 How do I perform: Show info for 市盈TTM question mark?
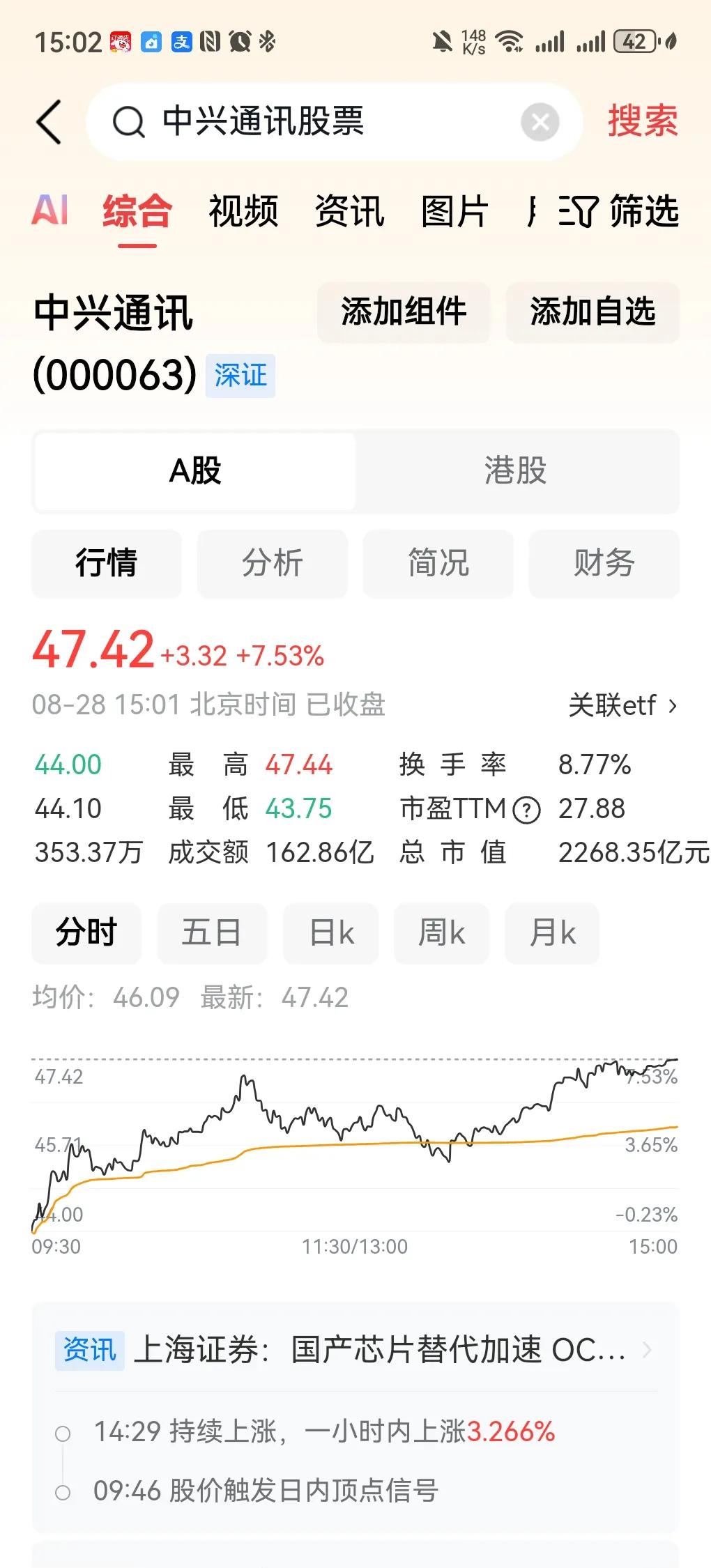[x=526, y=810]
